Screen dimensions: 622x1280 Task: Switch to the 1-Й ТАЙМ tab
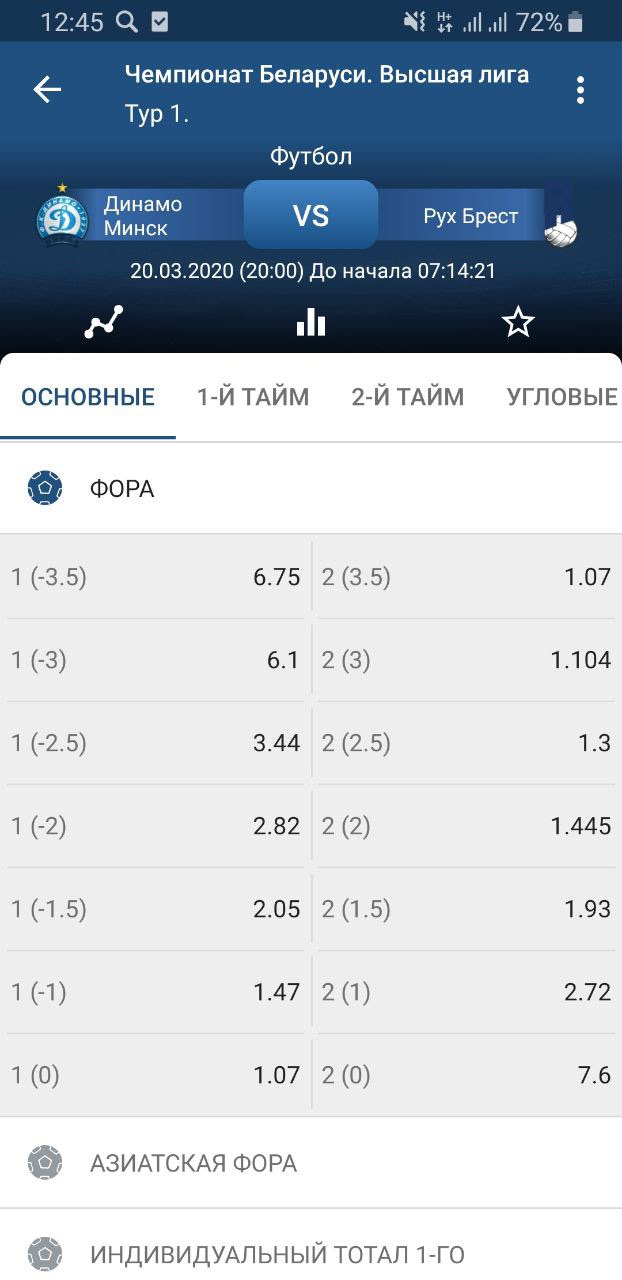click(253, 397)
